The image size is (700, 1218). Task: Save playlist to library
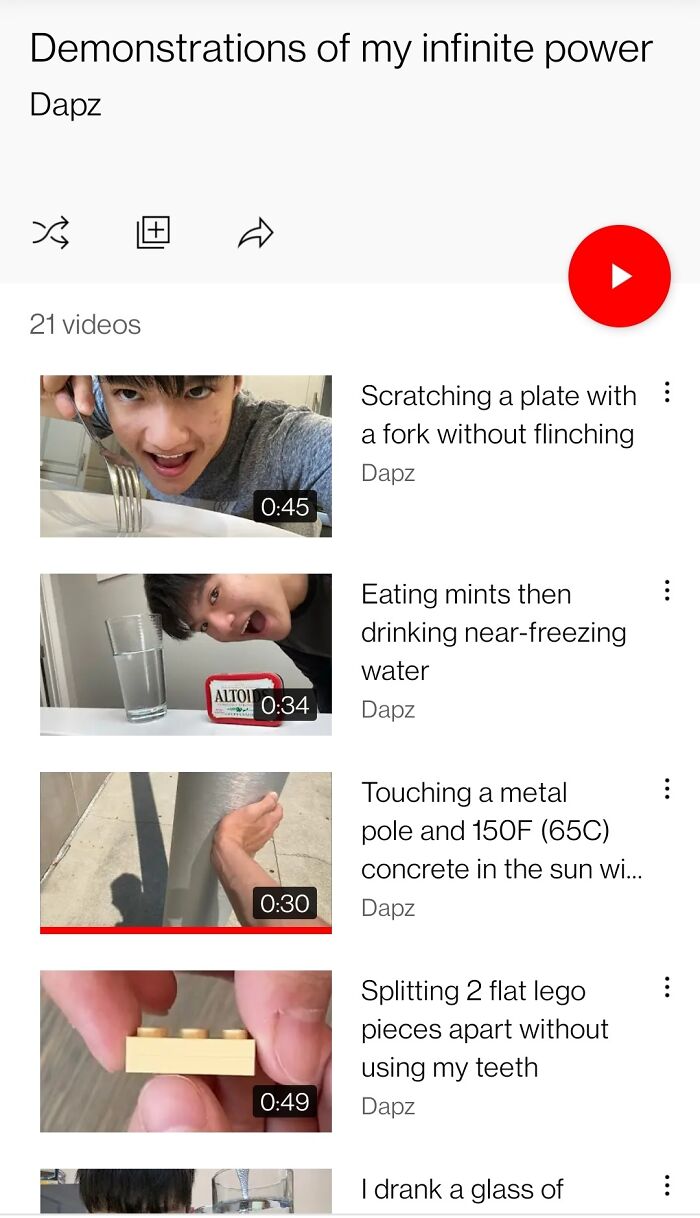(x=153, y=233)
